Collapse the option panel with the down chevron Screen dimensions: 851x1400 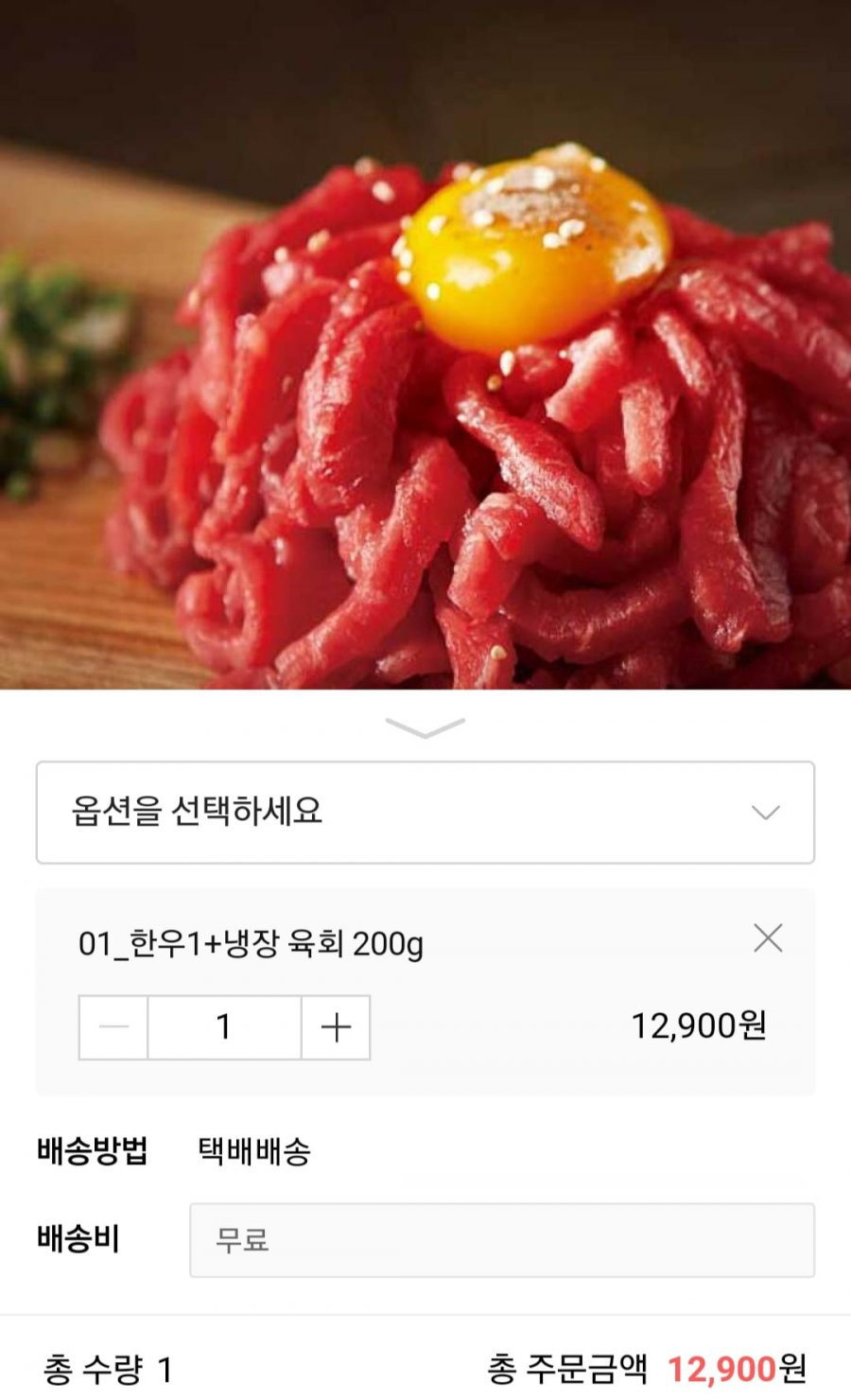(425, 727)
